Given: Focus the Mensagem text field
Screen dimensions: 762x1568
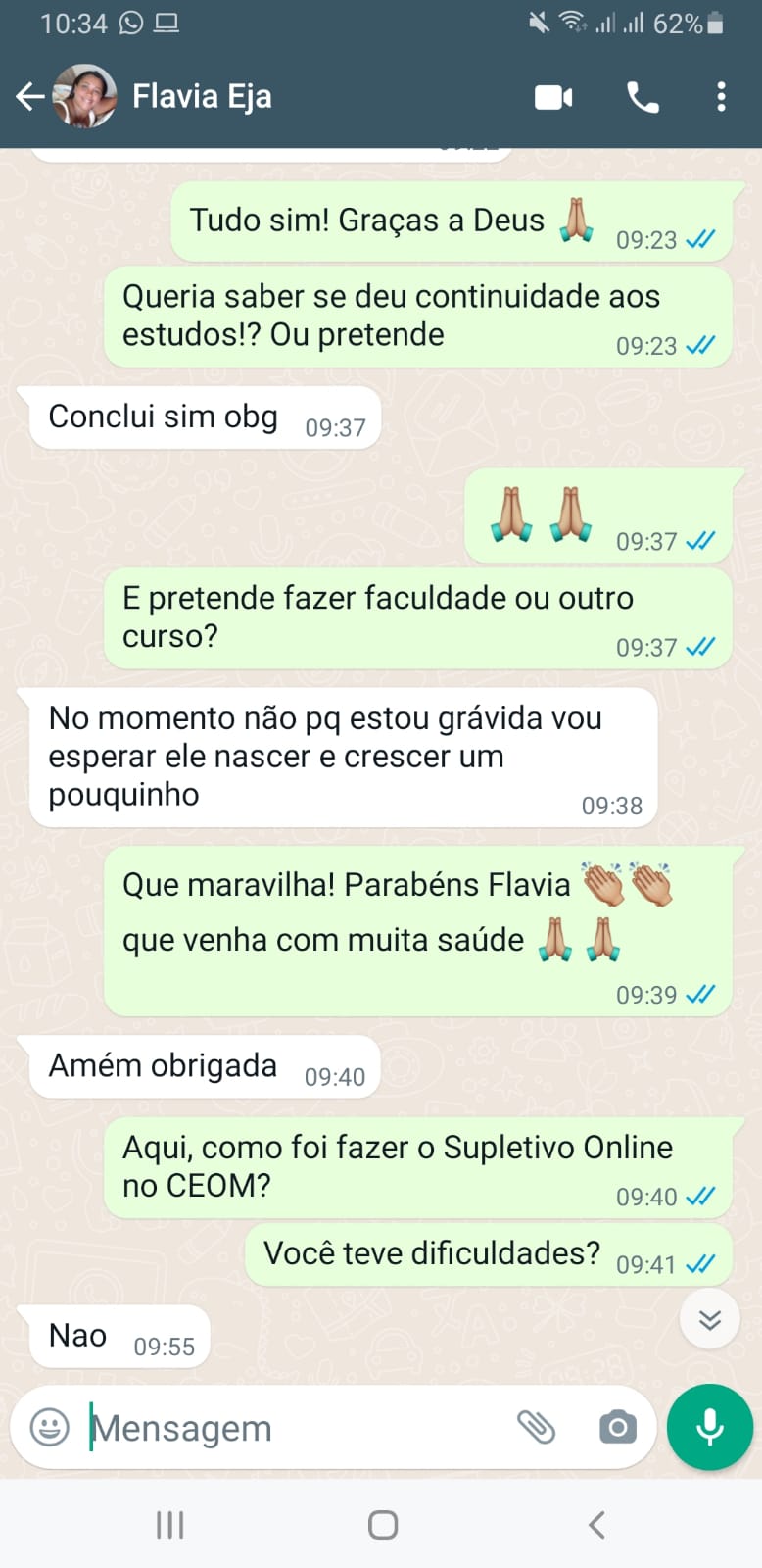Looking at the screenshot, I should (294, 1428).
